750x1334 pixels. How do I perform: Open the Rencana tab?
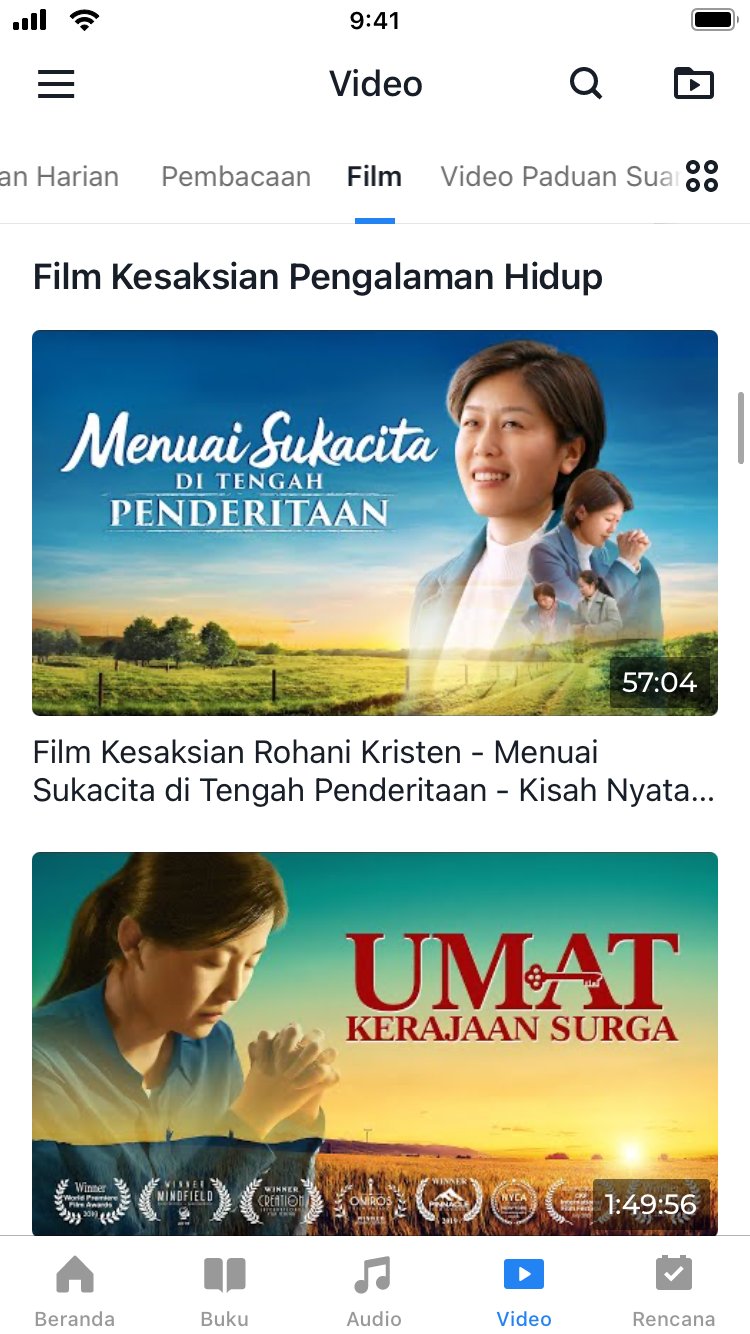(x=673, y=1290)
